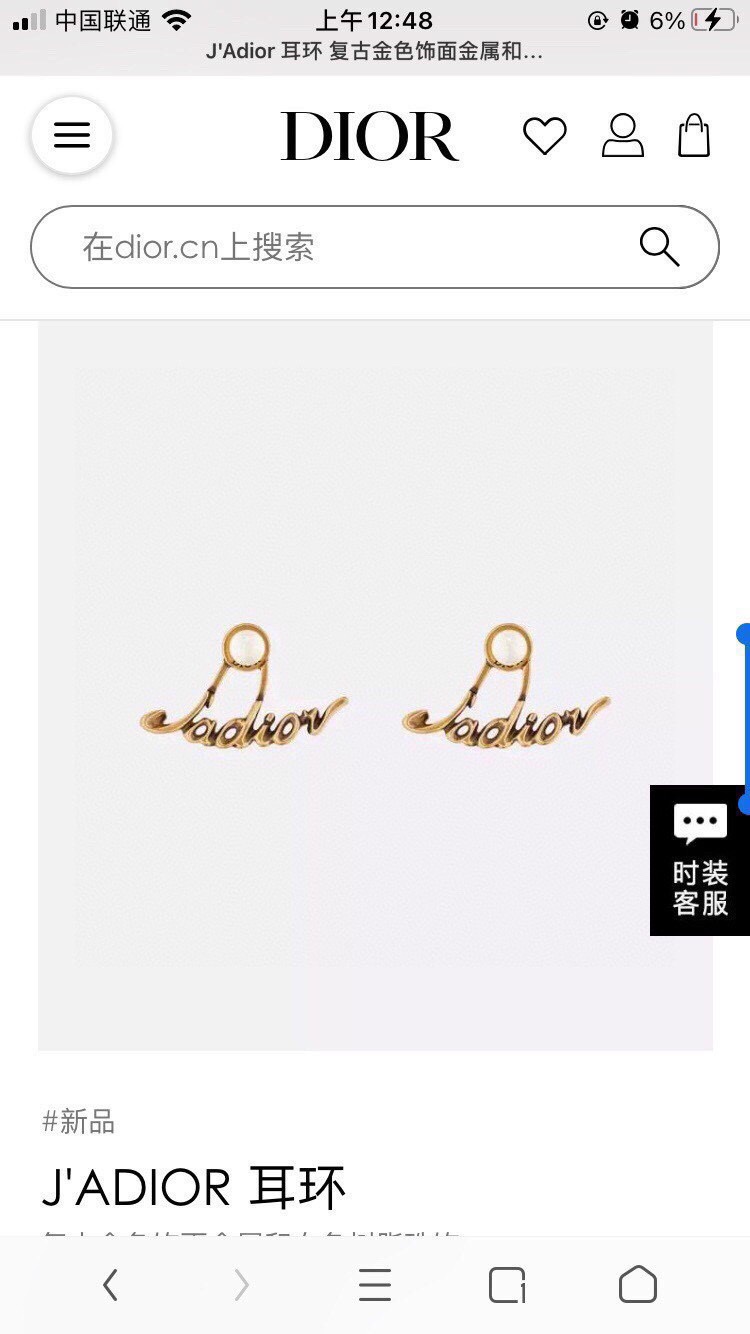
Task: Tap the magnifier search icon
Action: click(660, 247)
